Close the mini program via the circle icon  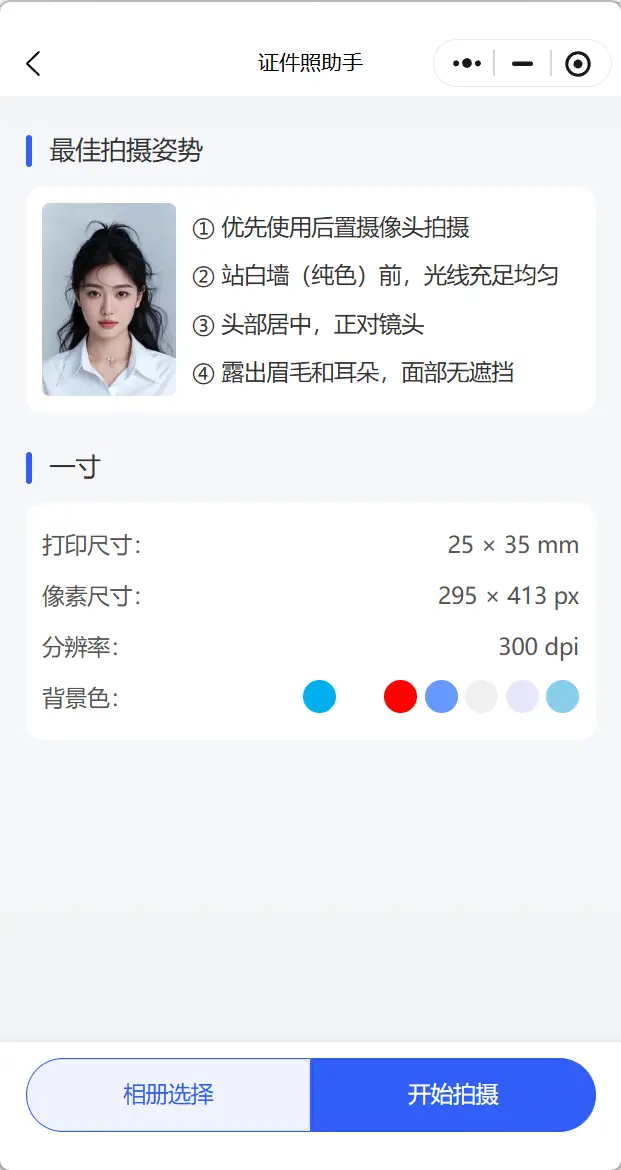coord(578,64)
